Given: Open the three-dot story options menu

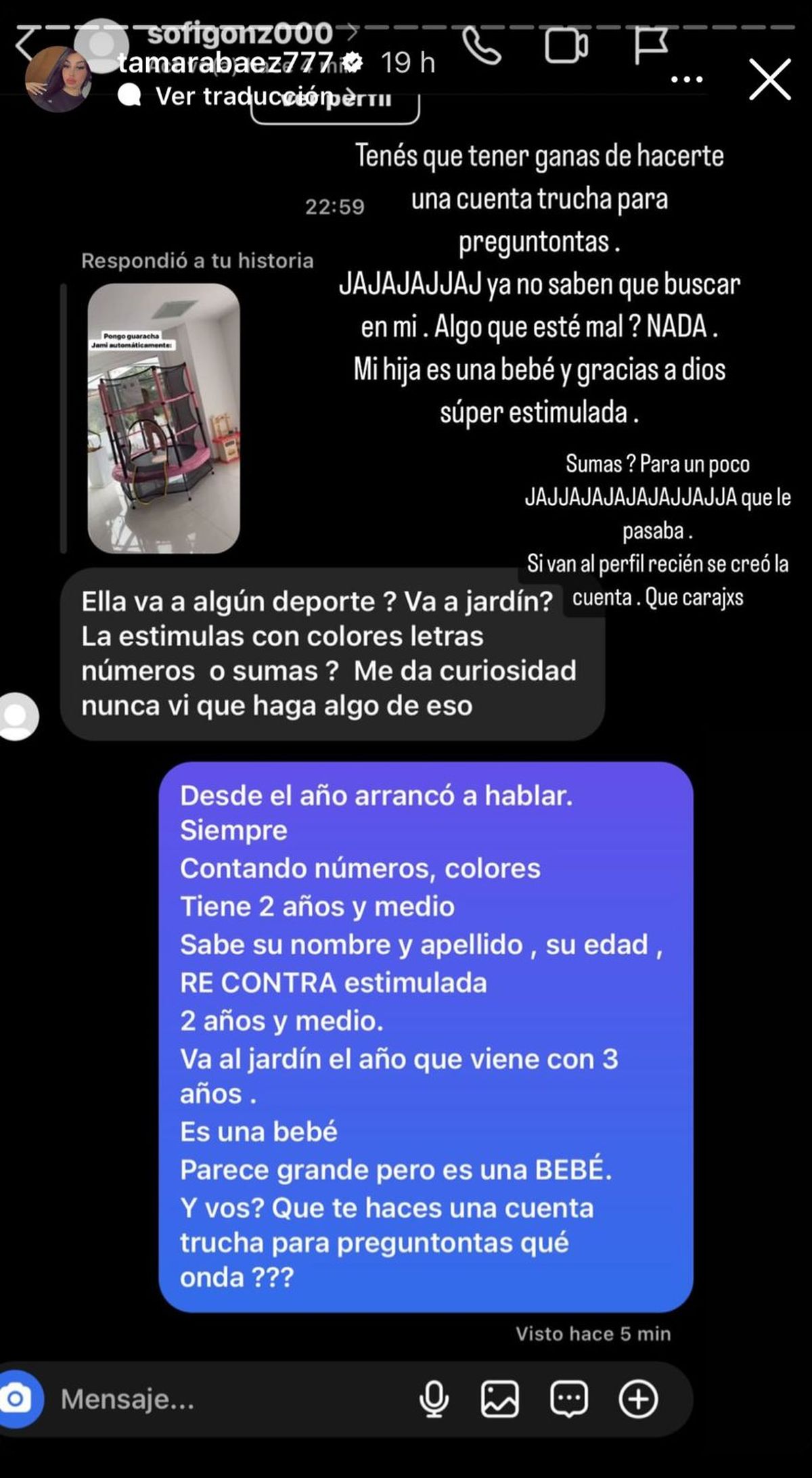Looking at the screenshot, I should click(x=687, y=80).
